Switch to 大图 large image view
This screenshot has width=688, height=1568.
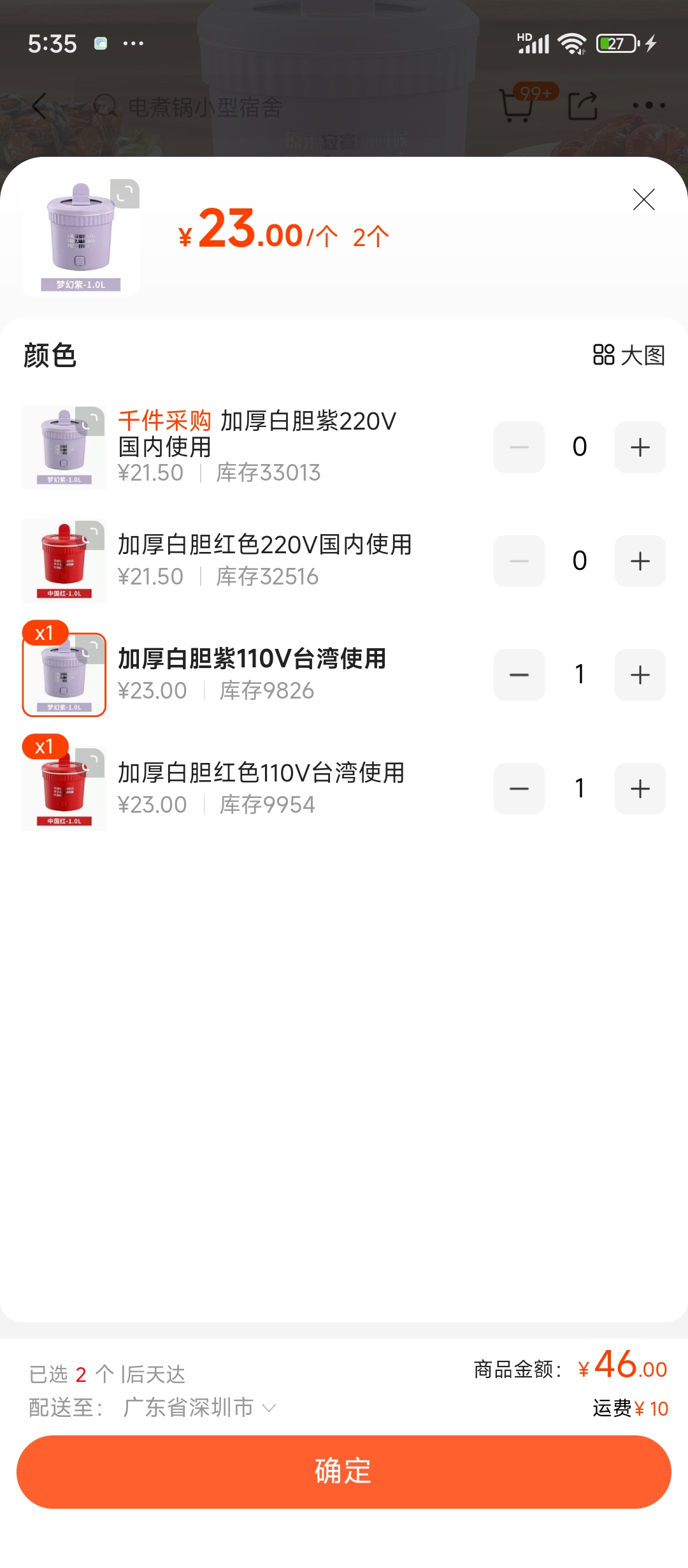pyautogui.click(x=629, y=355)
